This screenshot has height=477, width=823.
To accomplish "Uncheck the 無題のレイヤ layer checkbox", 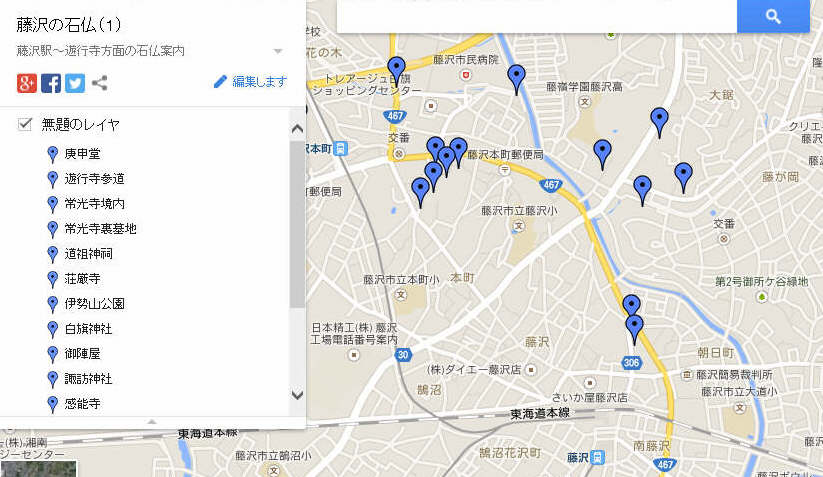I will pos(26,125).
